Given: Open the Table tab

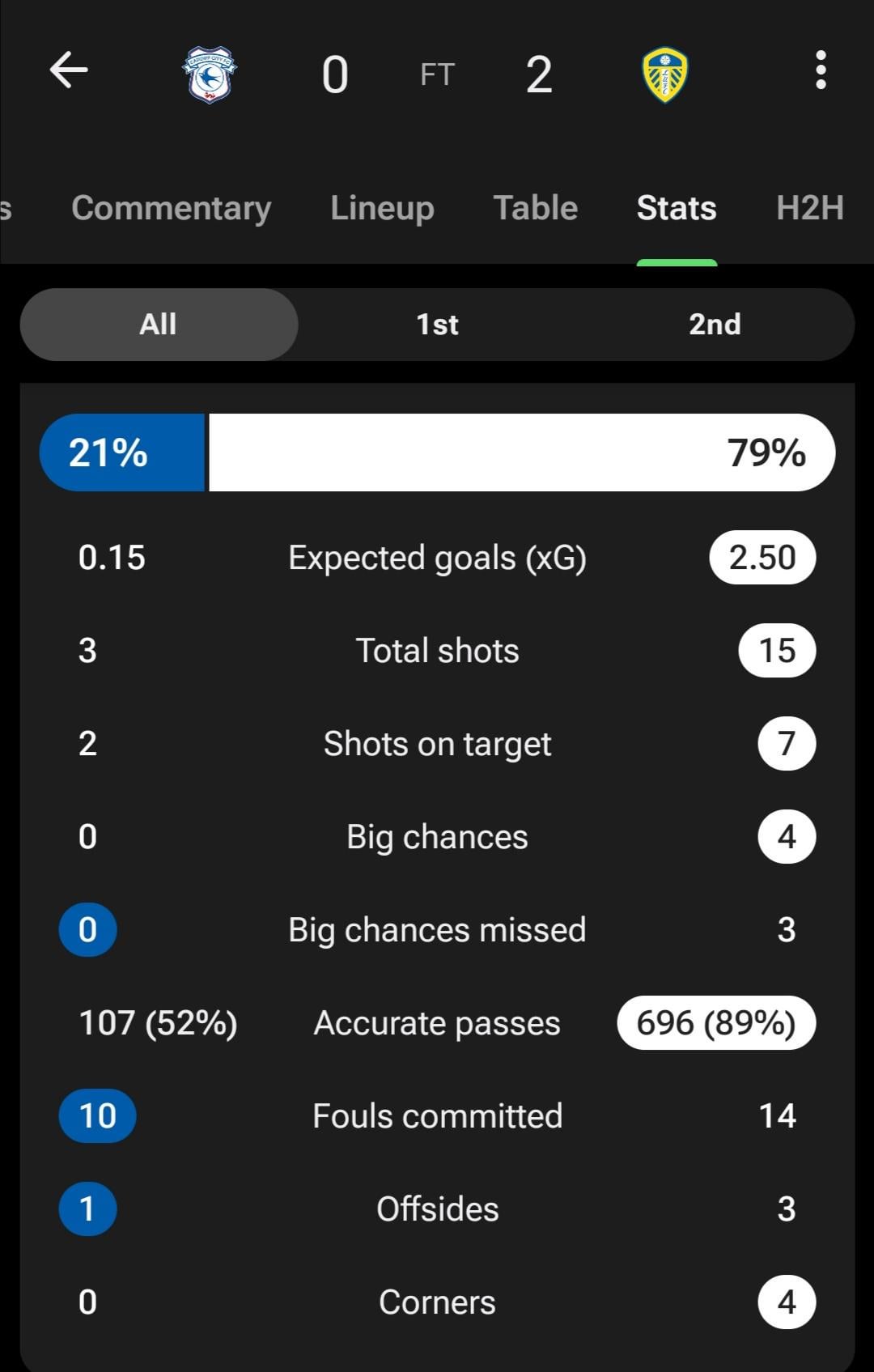Looking at the screenshot, I should point(536,208).
